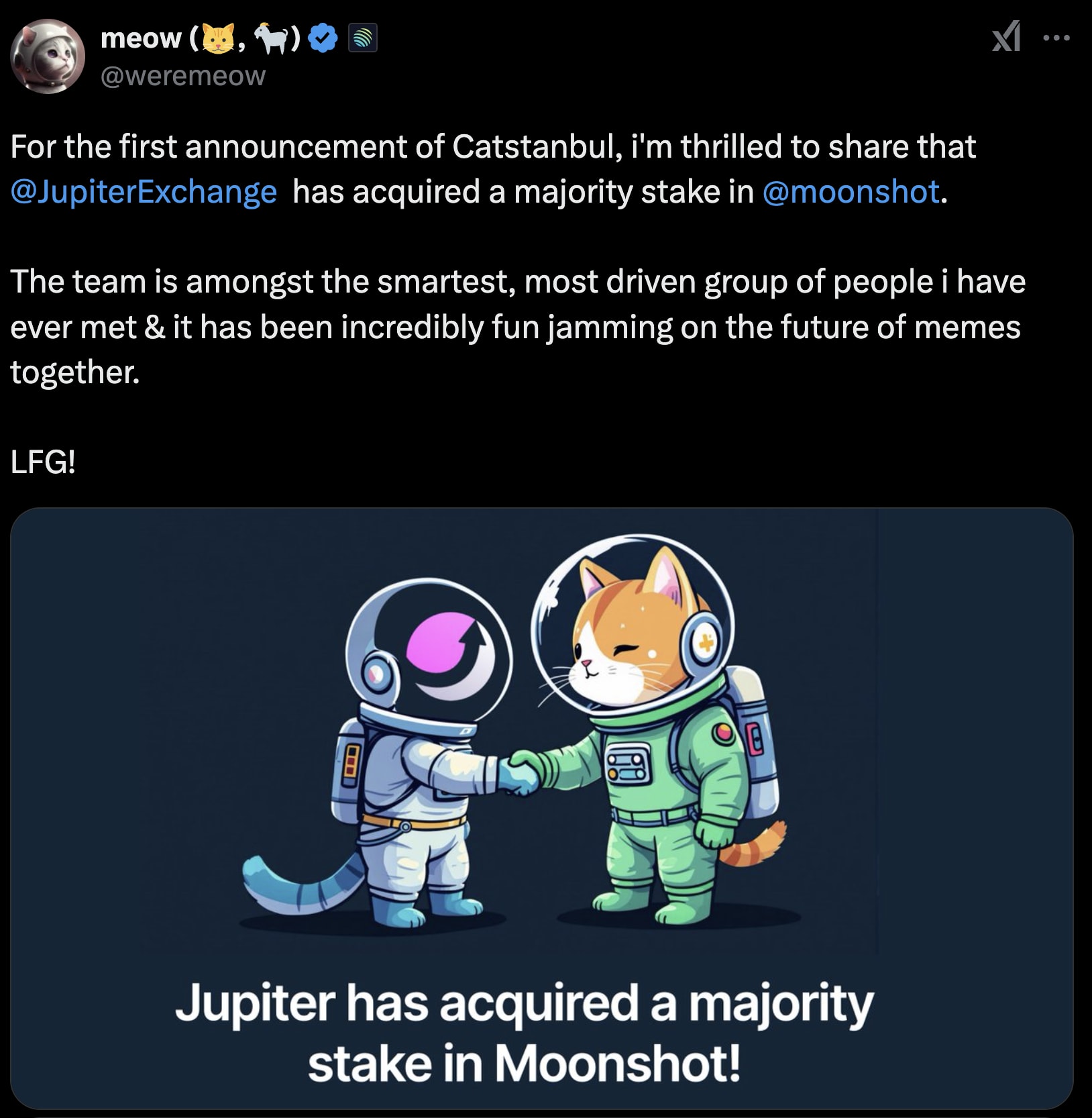Open the @weremeow profile handle

pos(182,76)
